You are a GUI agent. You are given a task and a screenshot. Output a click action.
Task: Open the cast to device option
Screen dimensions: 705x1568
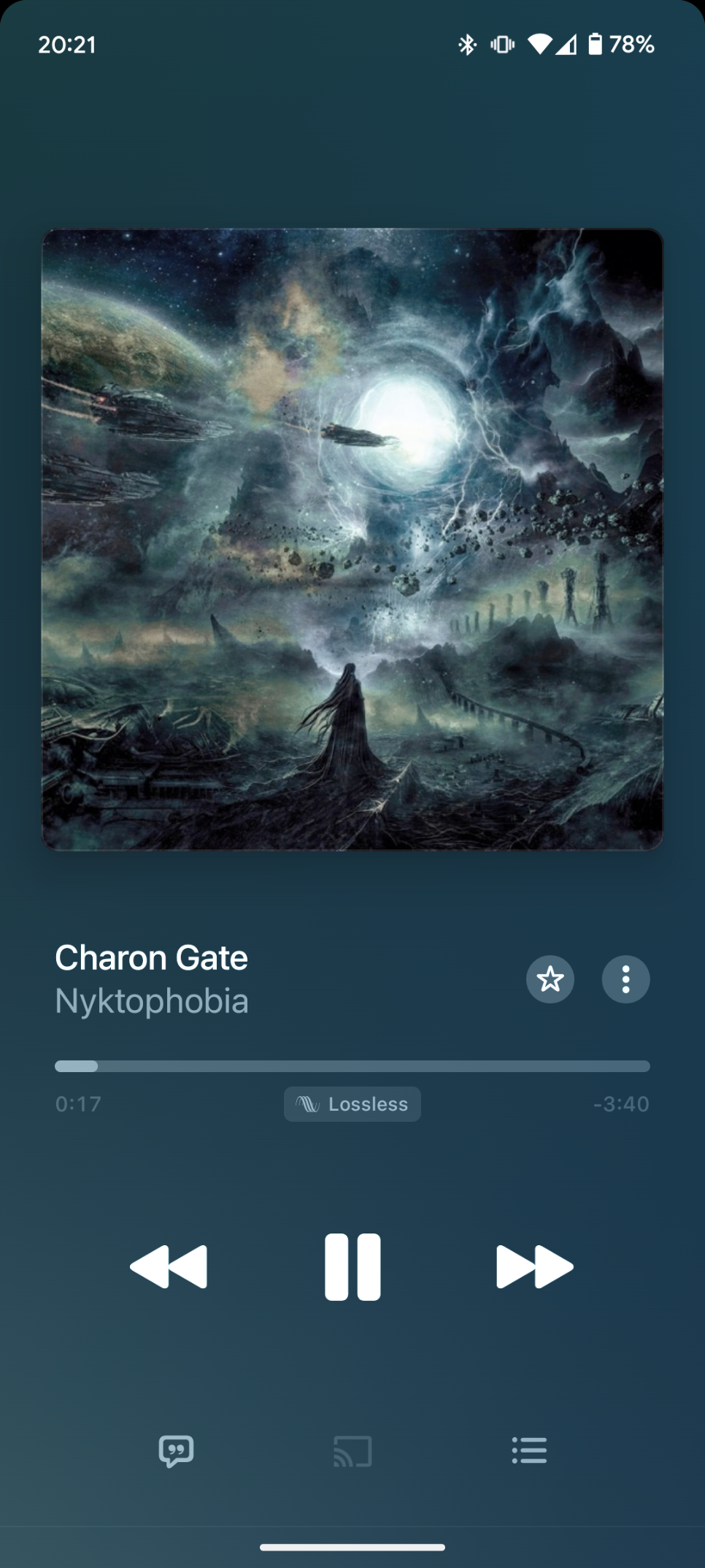tap(352, 1450)
